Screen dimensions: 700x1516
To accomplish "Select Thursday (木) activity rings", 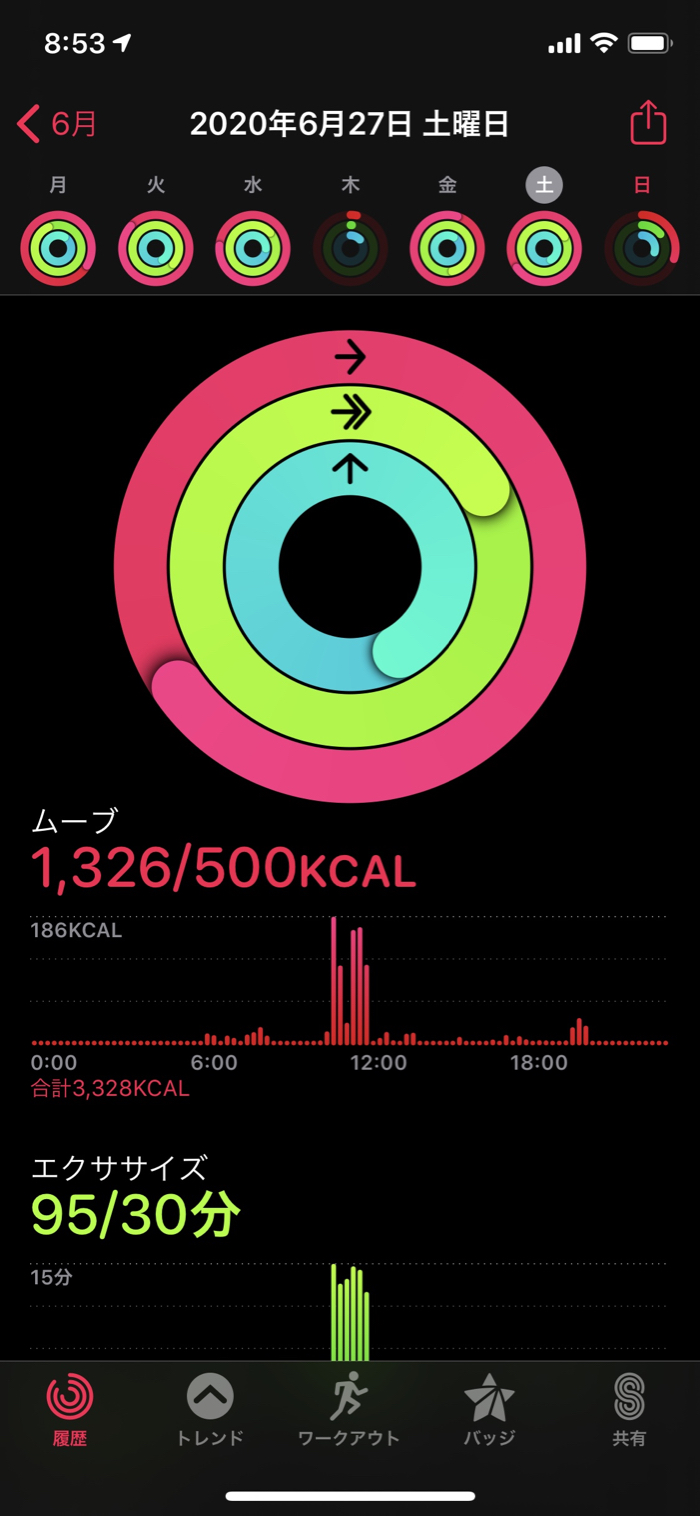I will tap(351, 248).
